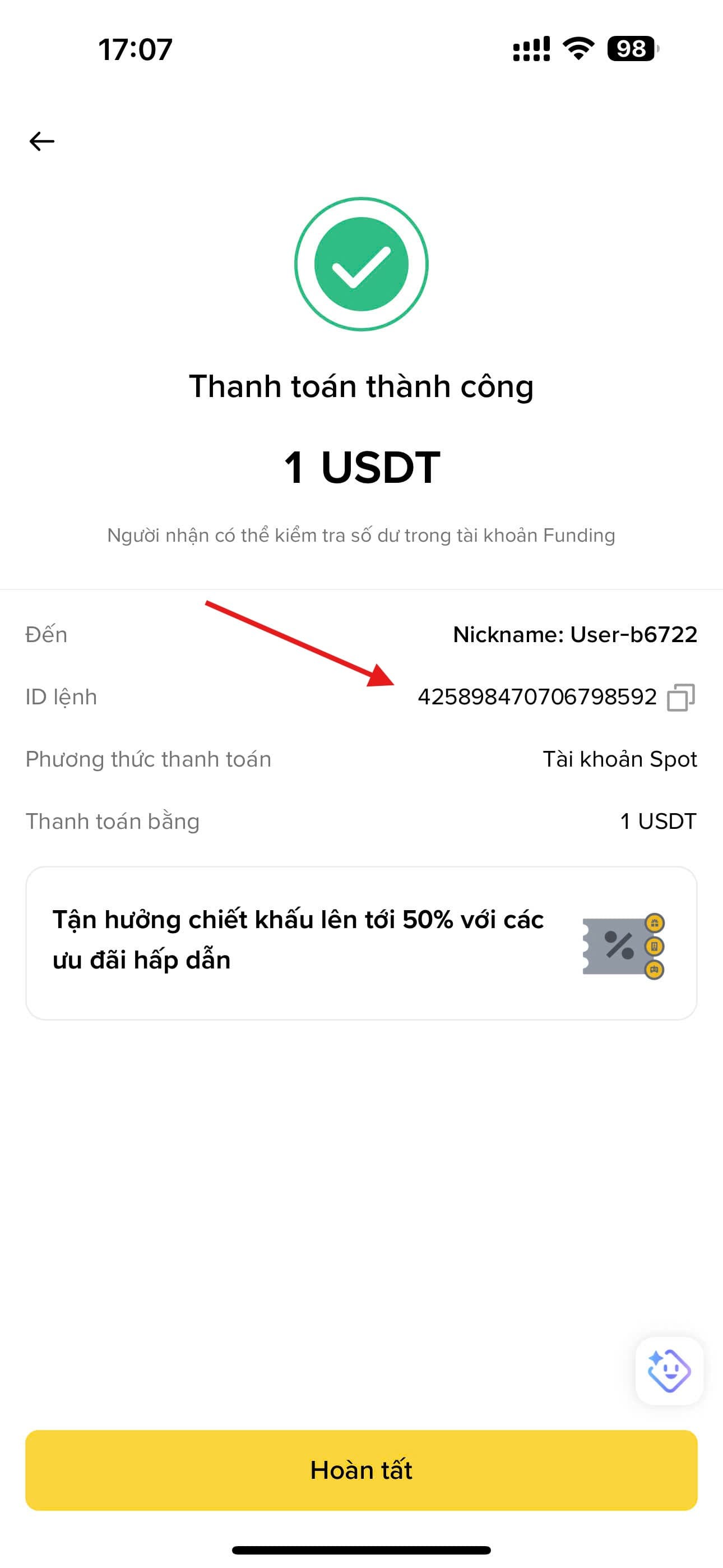Tap the back arrow at top left
Screen dimensions: 723x1568
click(41, 142)
